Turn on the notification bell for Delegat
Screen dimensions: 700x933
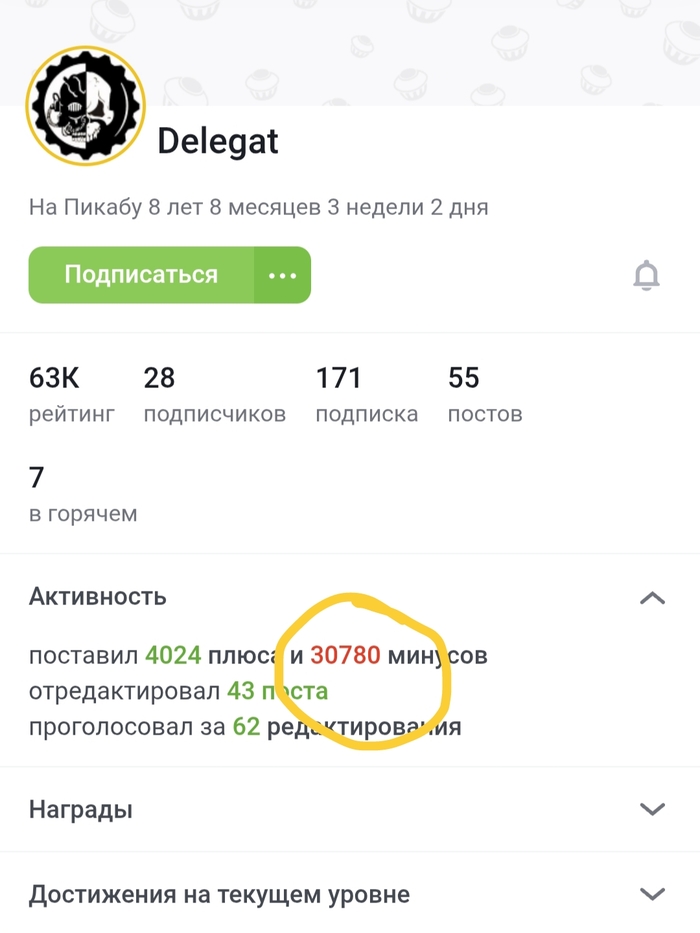[x=647, y=275]
